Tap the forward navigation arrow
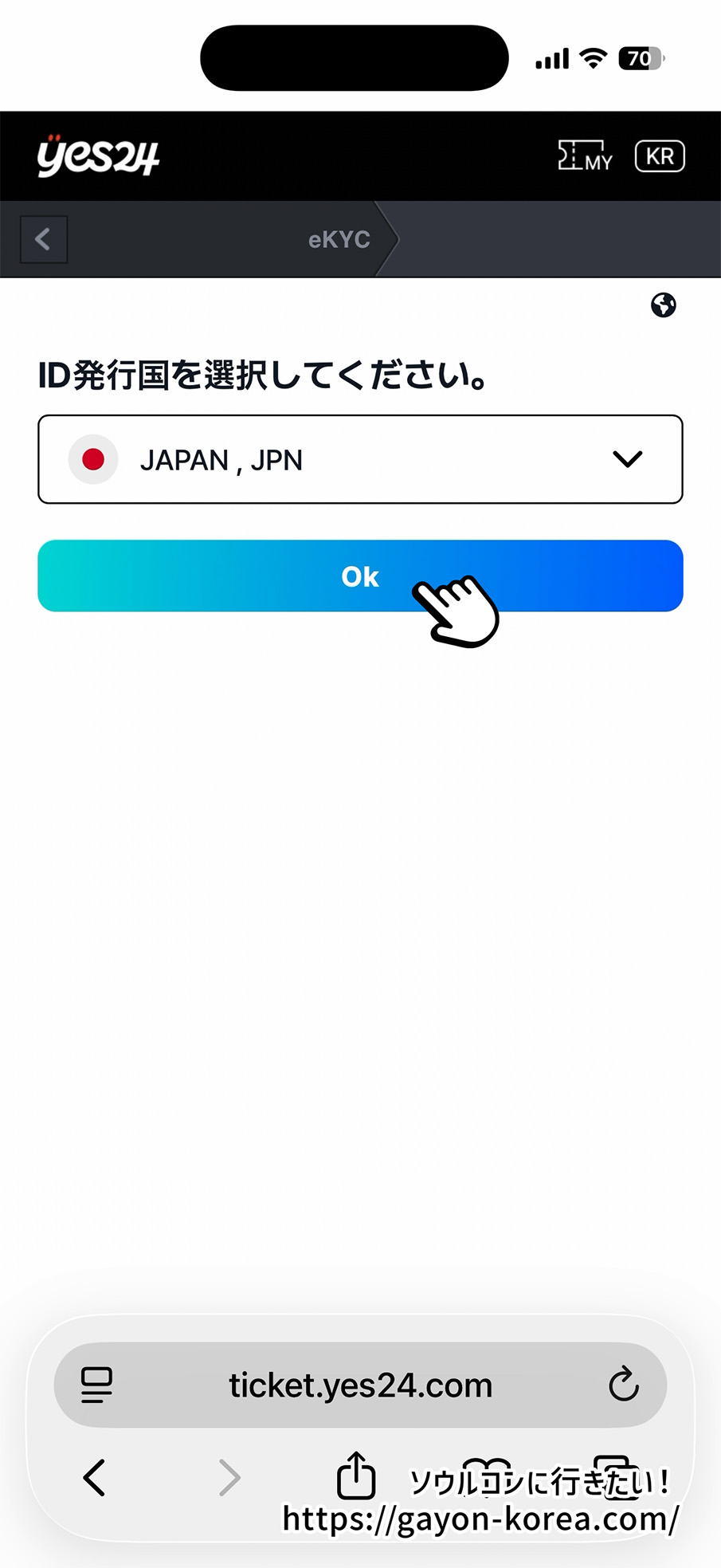The height and width of the screenshot is (1568, 721). click(x=229, y=1477)
